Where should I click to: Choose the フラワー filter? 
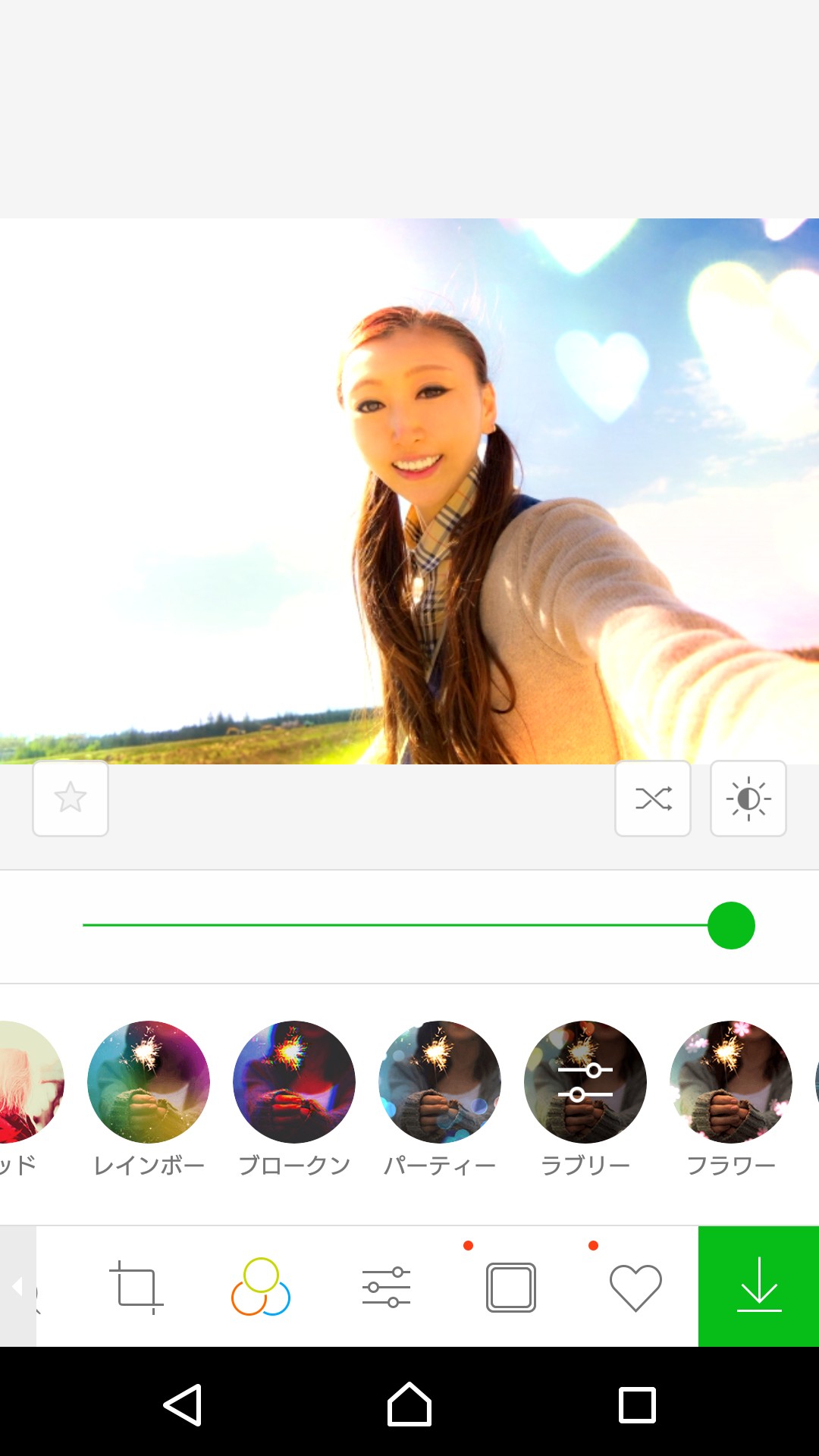[731, 1081]
